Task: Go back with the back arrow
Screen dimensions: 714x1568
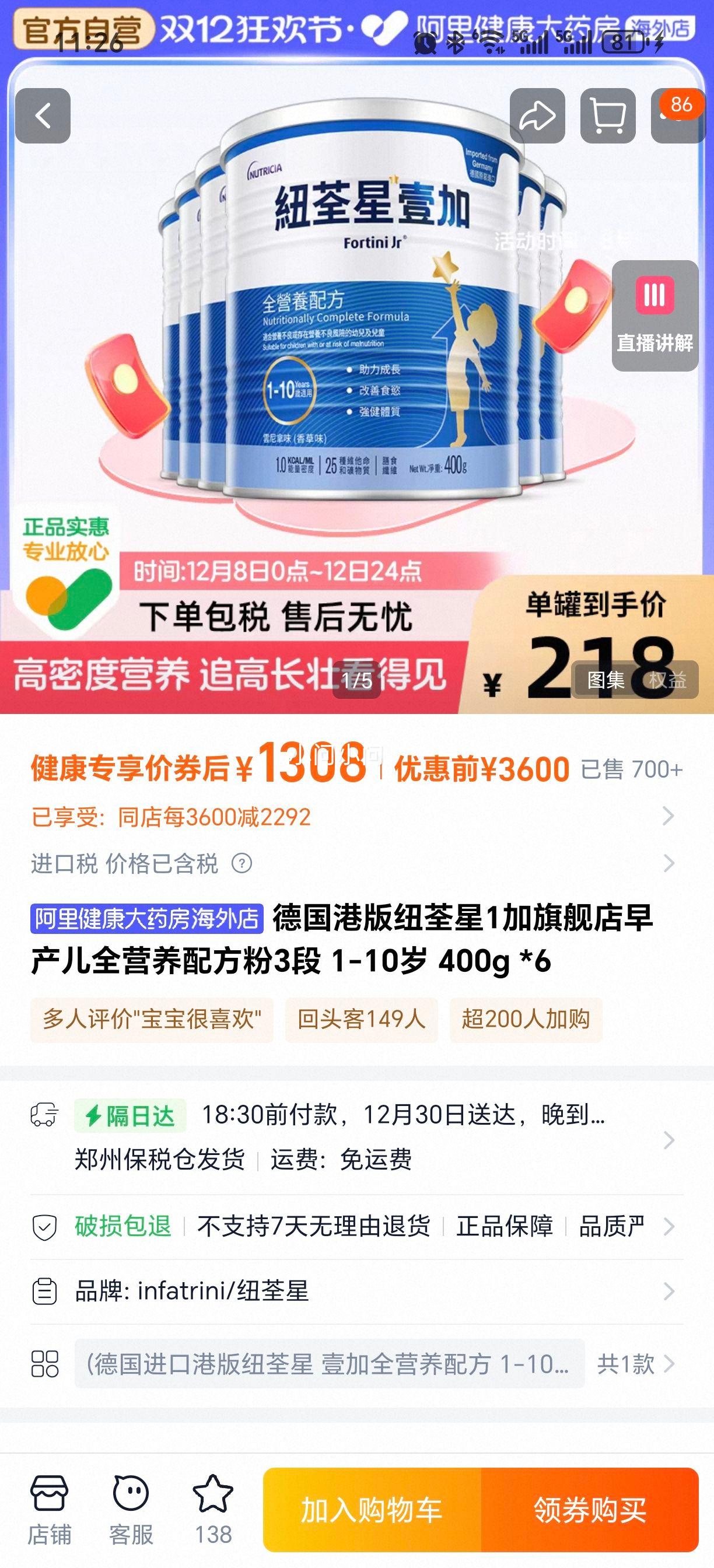Action: click(43, 116)
